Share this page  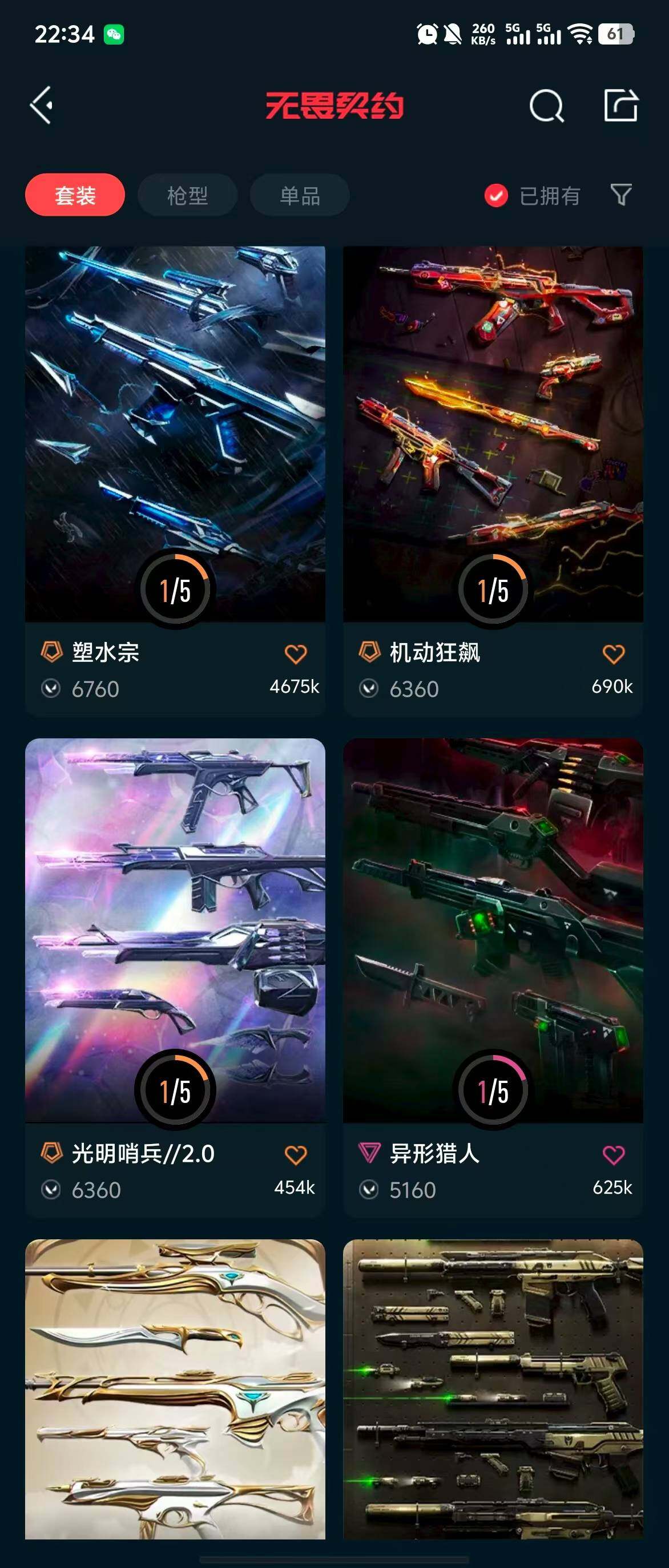(x=620, y=106)
